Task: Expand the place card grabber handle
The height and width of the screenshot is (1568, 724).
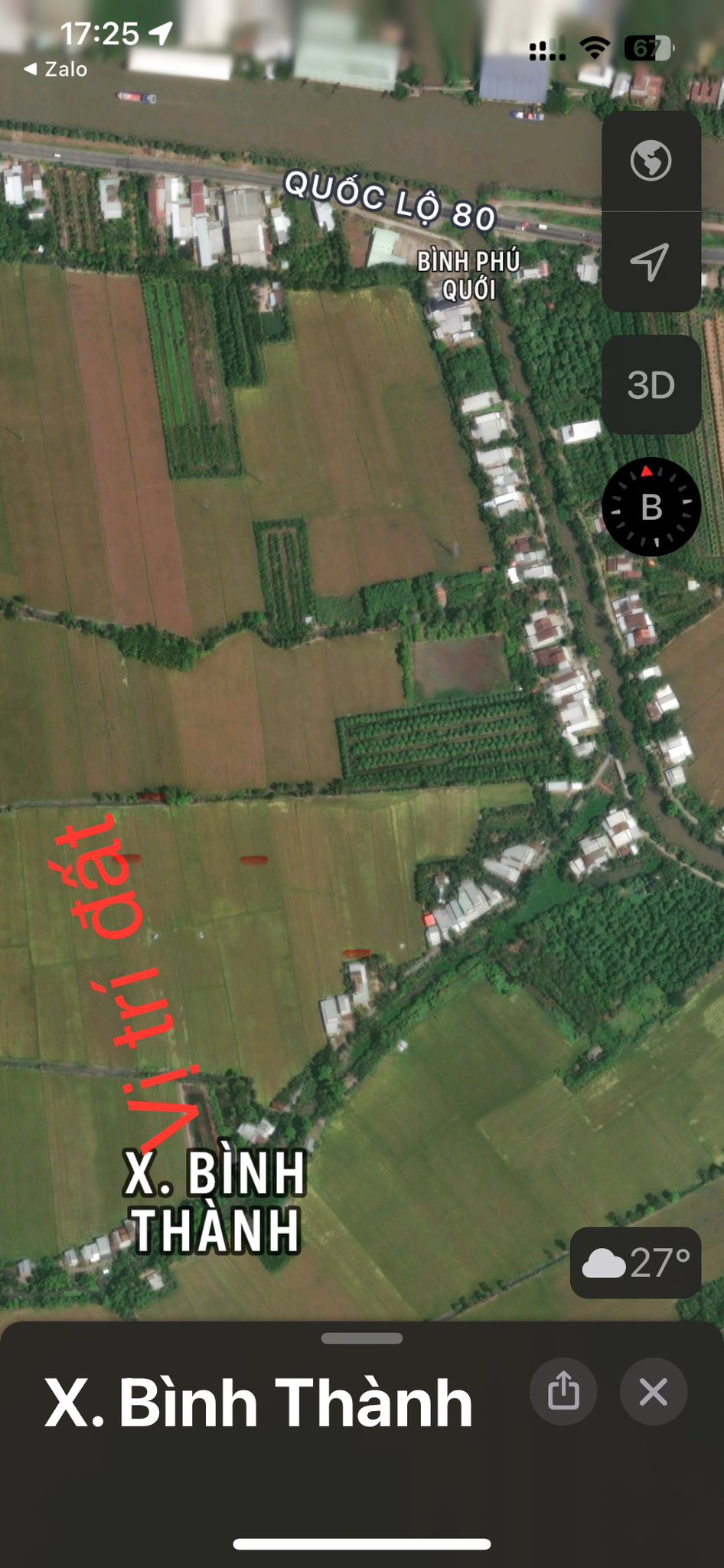Action: [362, 1338]
